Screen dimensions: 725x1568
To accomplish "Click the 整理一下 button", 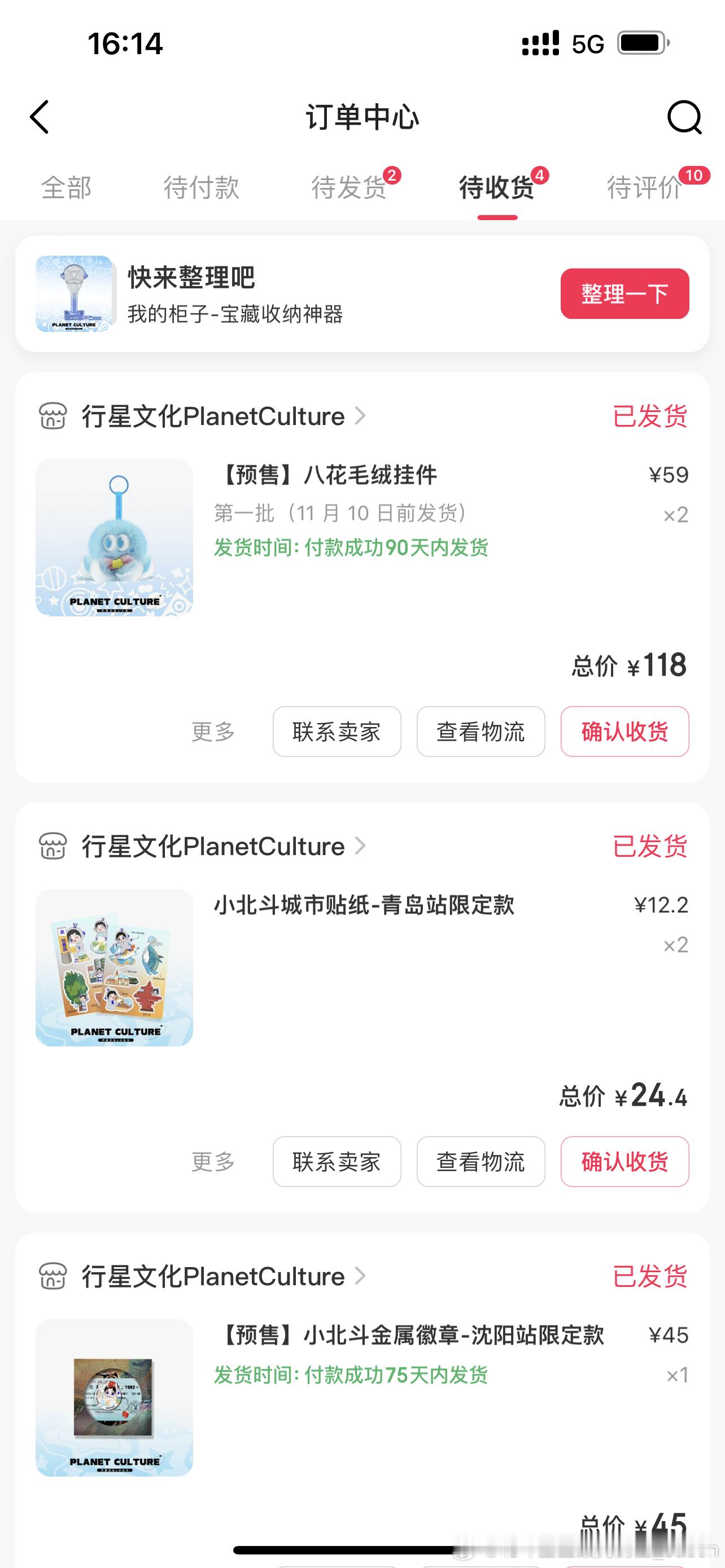I will click(624, 294).
